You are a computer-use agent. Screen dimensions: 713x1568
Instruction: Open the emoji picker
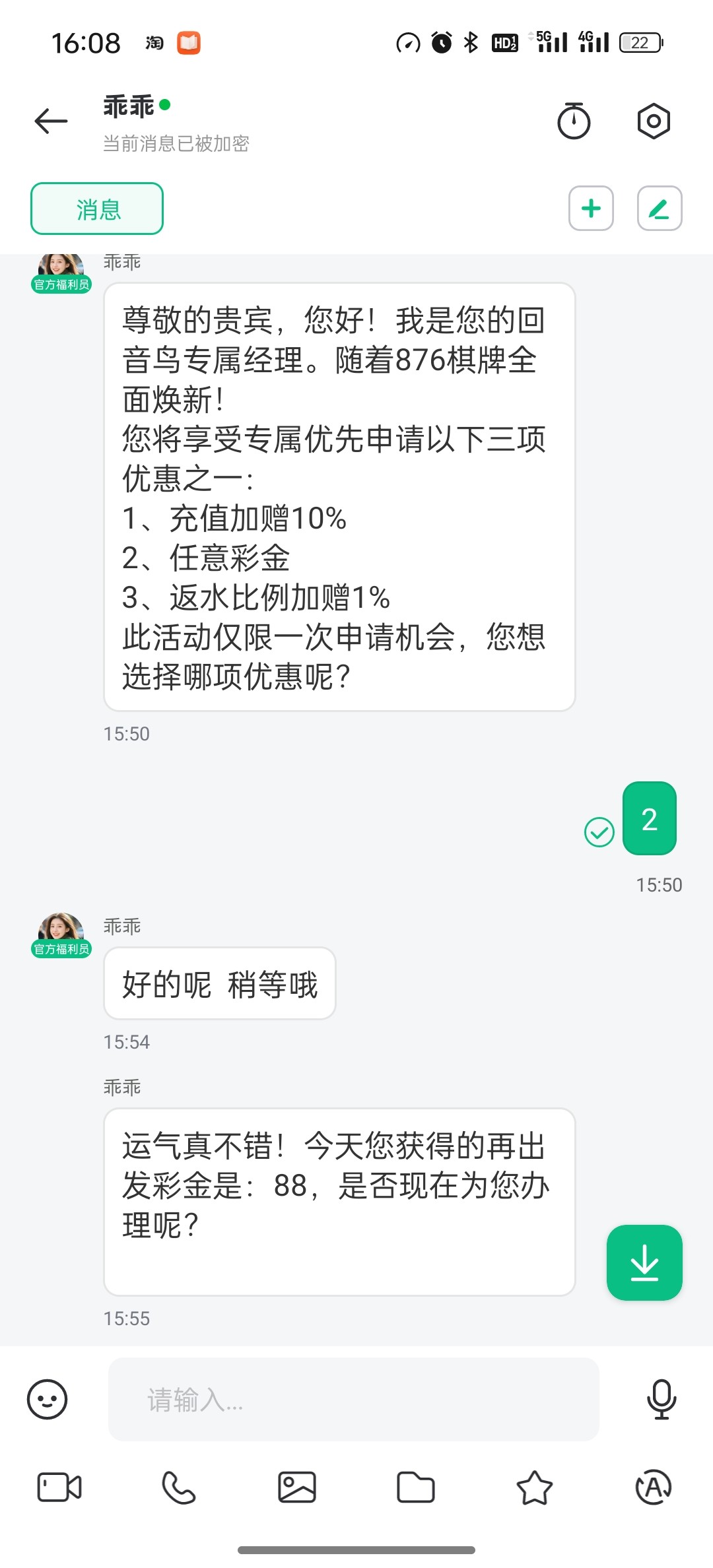(x=47, y=1399)
